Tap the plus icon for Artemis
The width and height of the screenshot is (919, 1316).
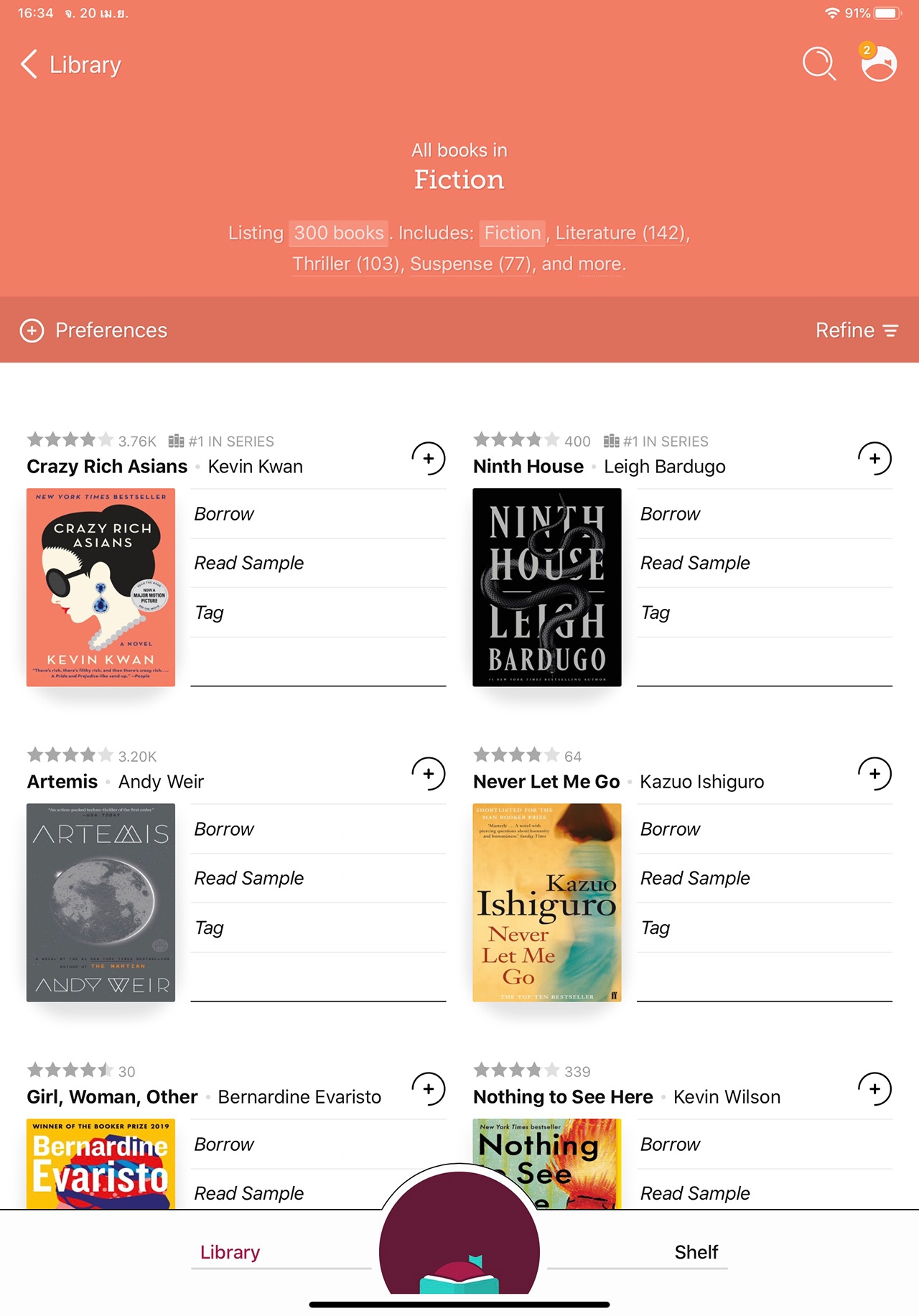429,773
